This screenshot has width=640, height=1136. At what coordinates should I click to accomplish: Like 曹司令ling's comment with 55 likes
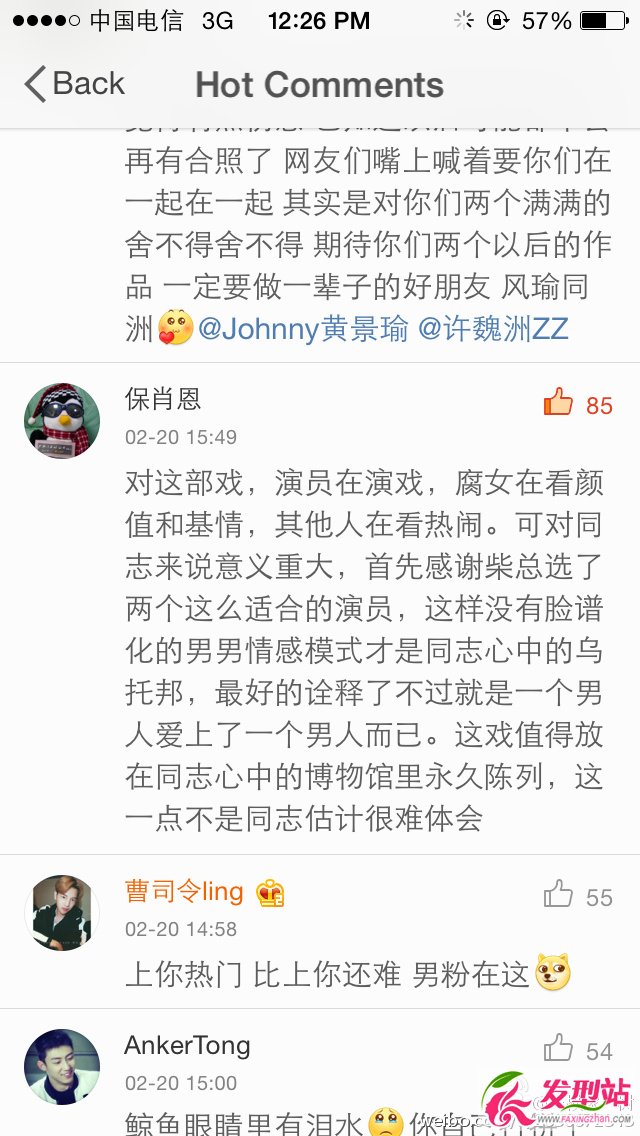click(558, 895)
